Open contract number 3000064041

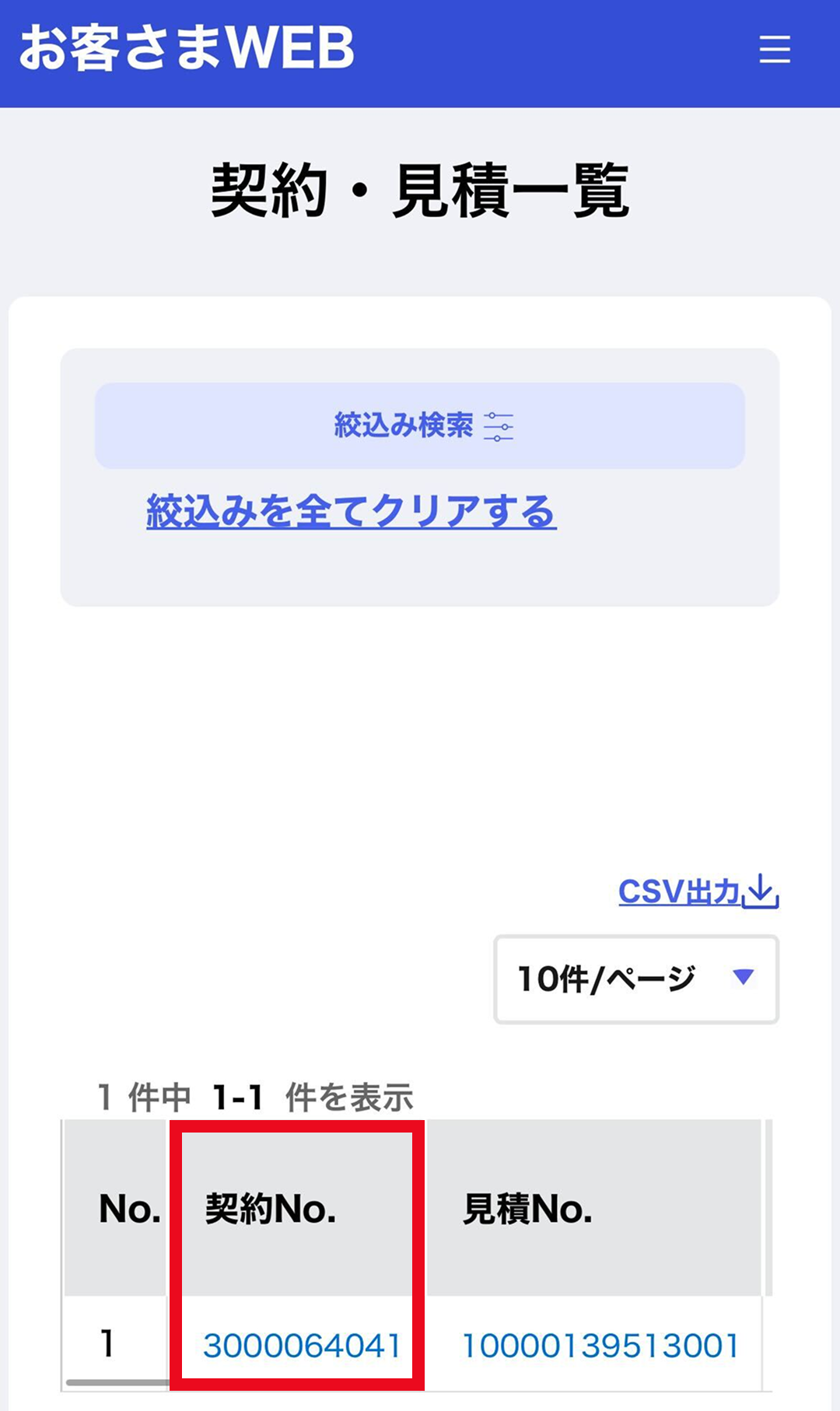[x=302, y=1346]
